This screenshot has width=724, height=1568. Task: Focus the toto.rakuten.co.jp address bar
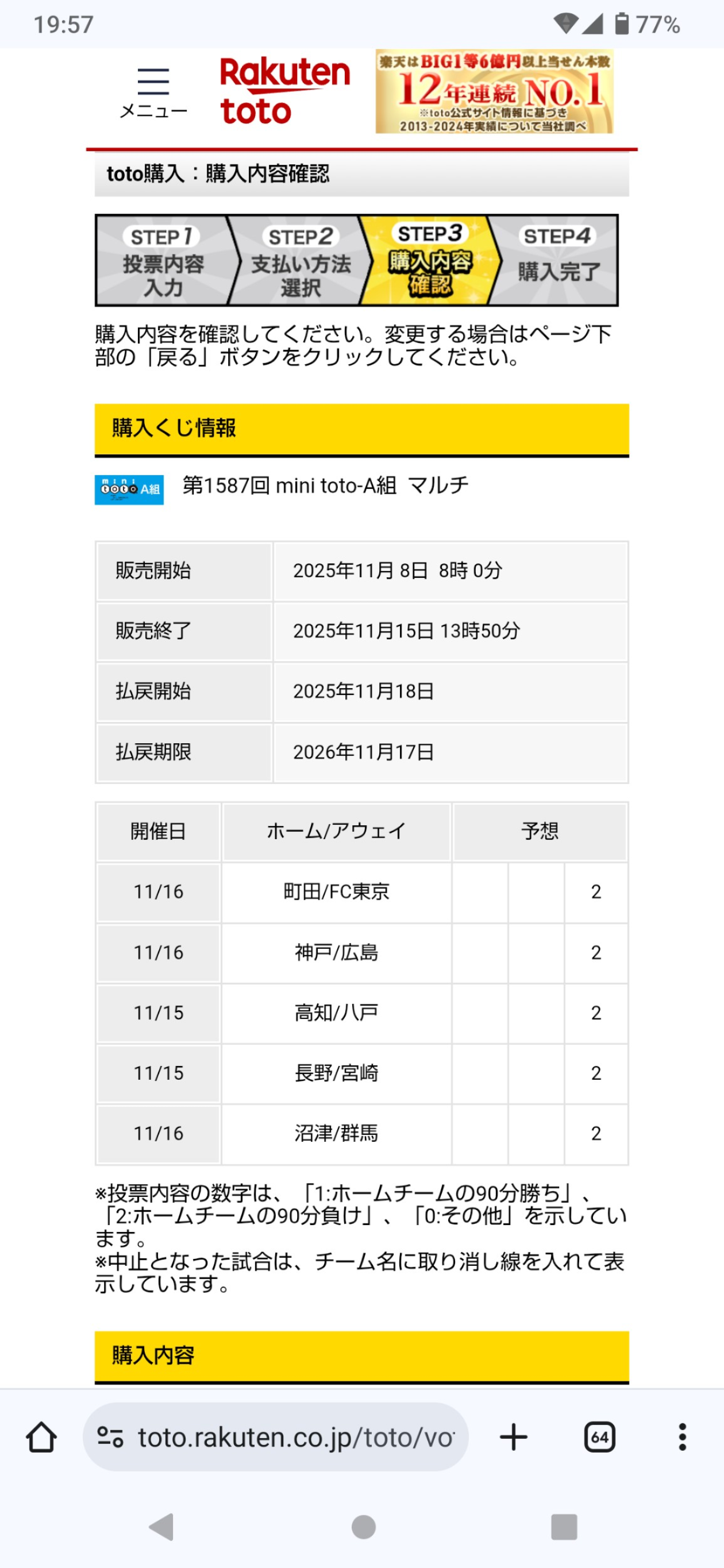point(286,1438)
